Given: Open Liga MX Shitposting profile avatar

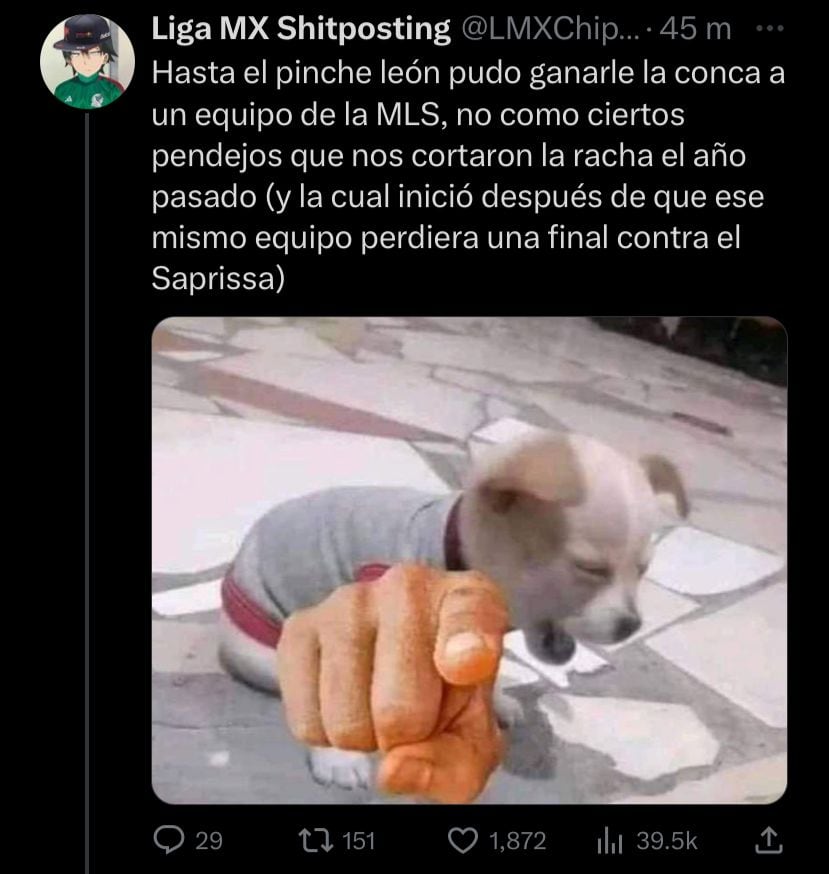Looking at the screenshot, I should pos(87,62).
